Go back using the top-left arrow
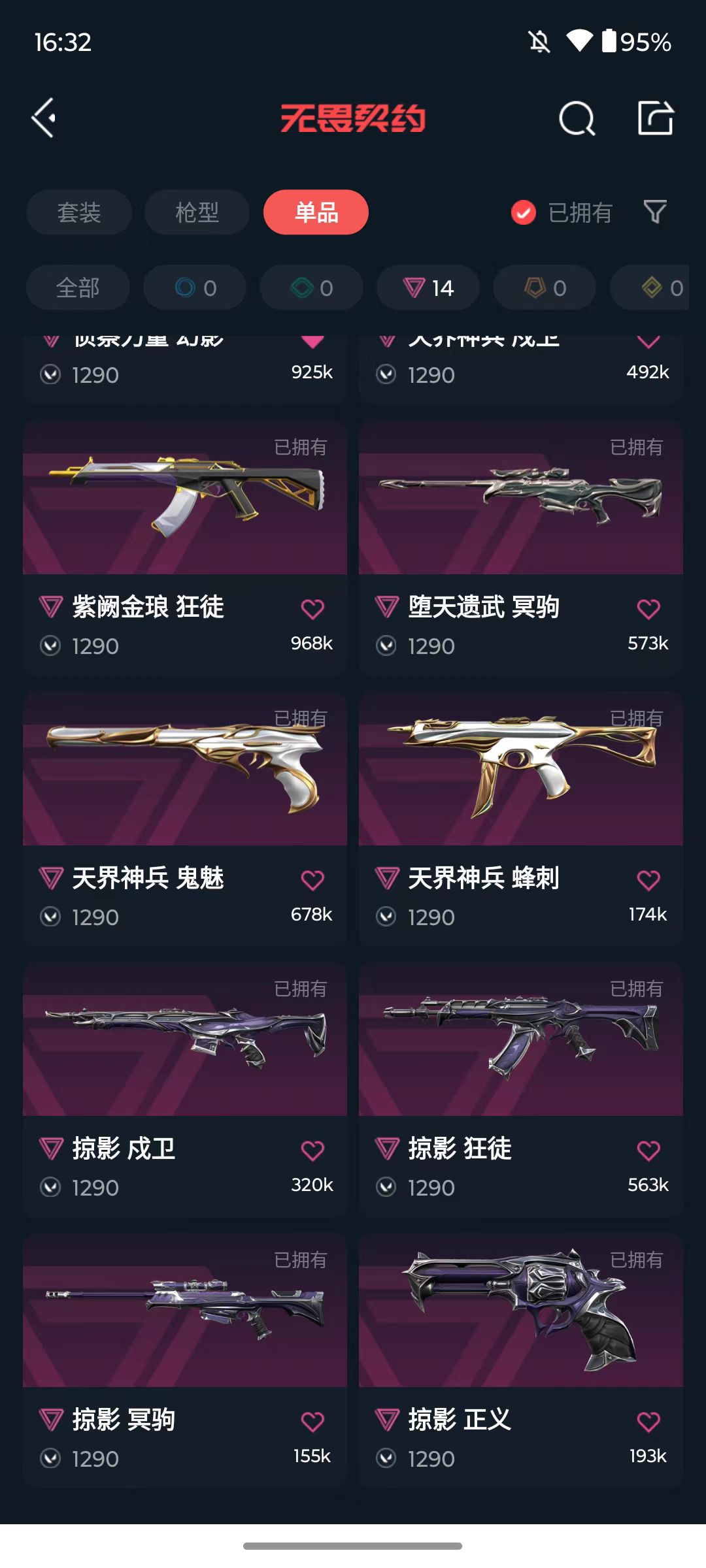This screenshot has height=1568, width=706. click(44, 118)
